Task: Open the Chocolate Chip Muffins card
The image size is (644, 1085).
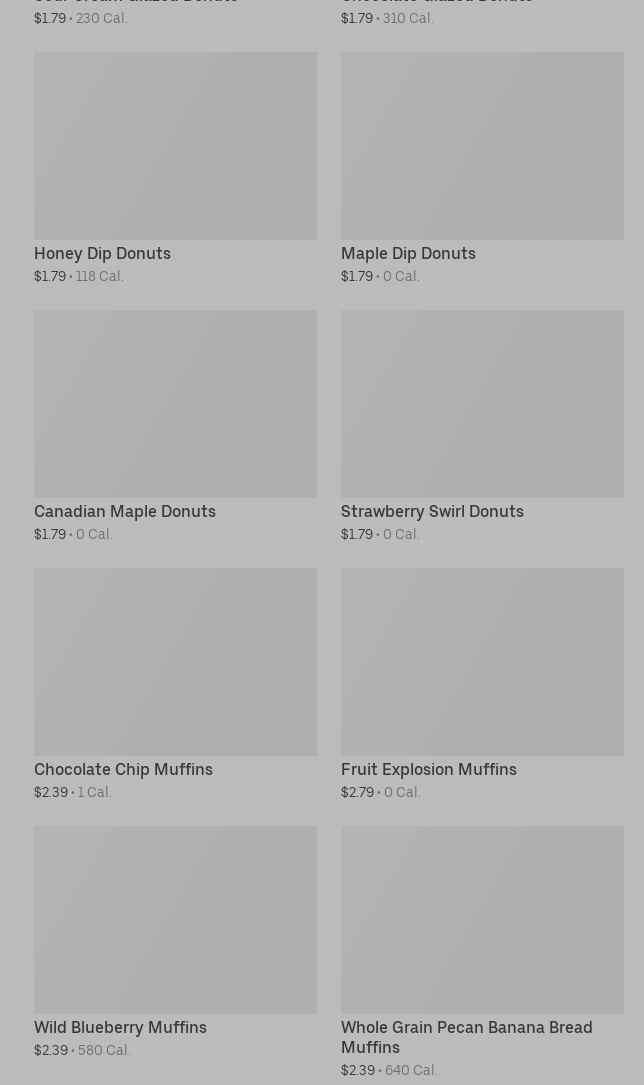Action: (x=175, y=662)
